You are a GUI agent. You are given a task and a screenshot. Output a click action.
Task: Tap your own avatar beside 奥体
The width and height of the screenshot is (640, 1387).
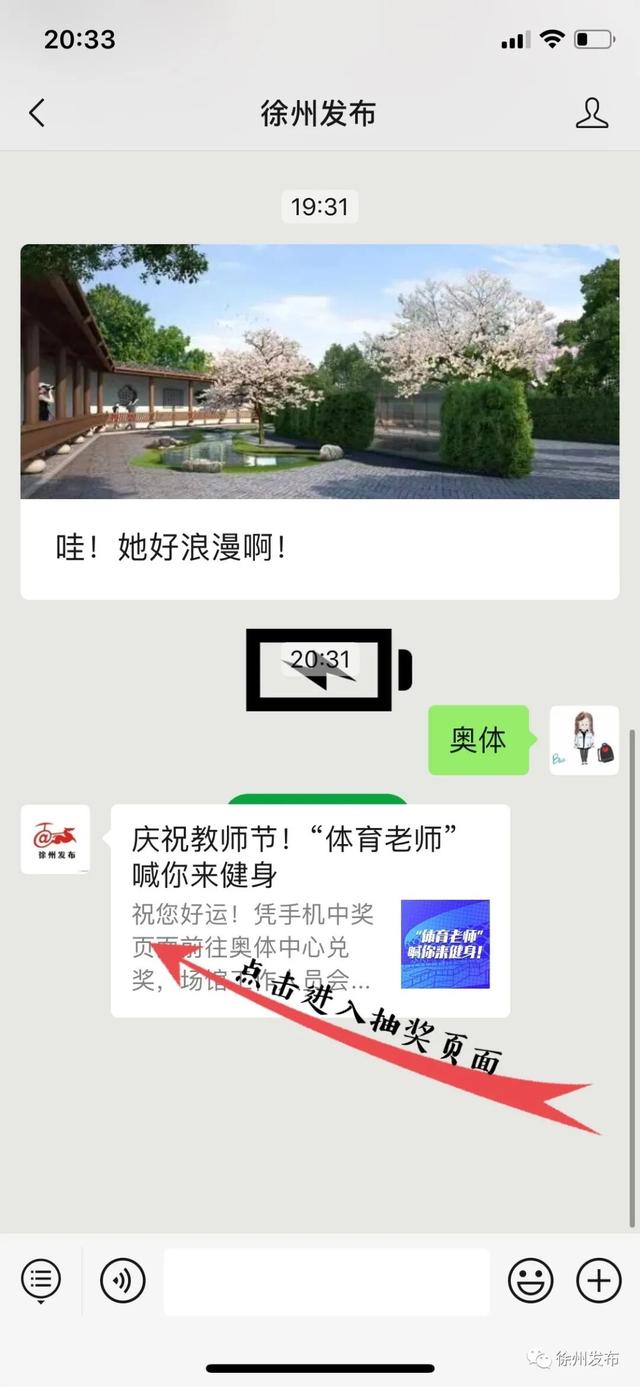(x=584, y=741)
